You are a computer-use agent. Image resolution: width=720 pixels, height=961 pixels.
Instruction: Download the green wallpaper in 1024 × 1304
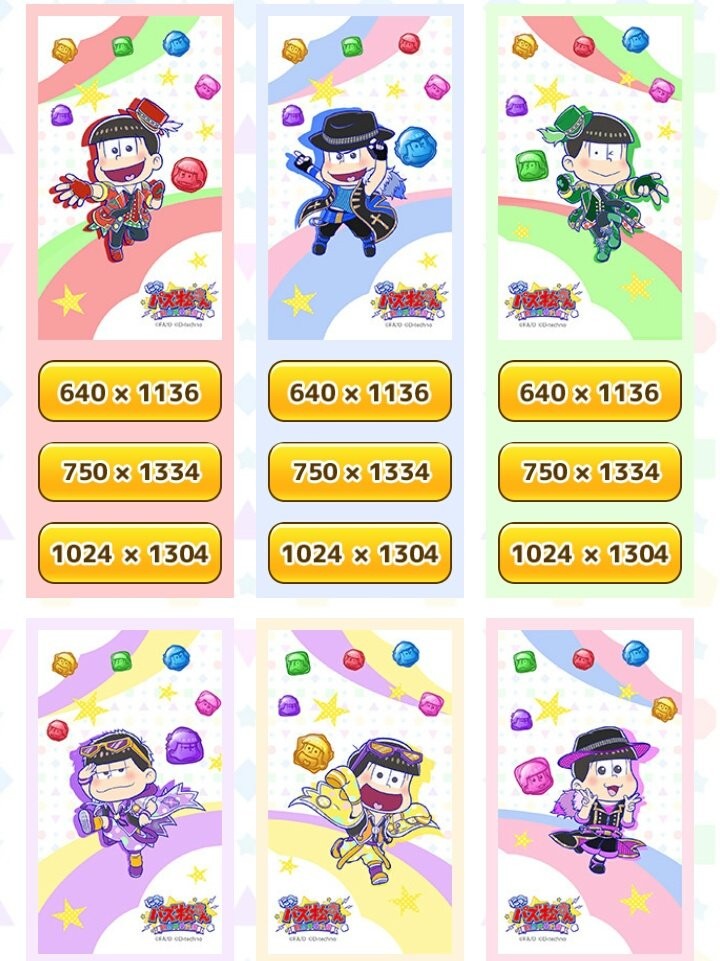coord(589,553)
